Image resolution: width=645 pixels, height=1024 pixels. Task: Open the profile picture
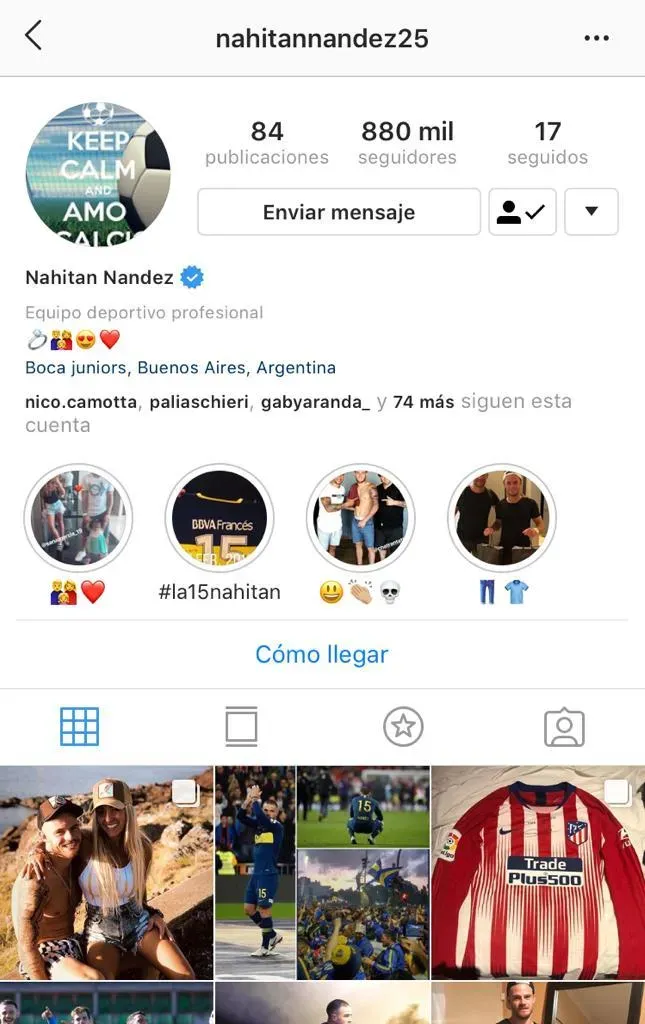pos(98,173)
